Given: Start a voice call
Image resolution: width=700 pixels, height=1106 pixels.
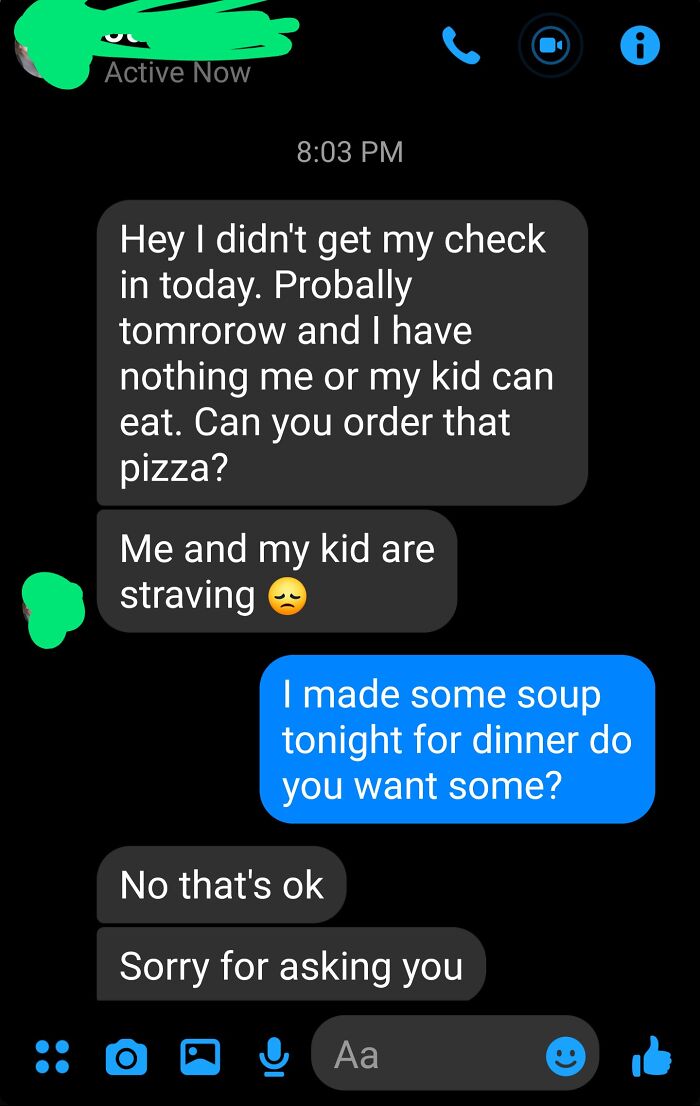Looking at the screenshot, I should pos(462,46).
